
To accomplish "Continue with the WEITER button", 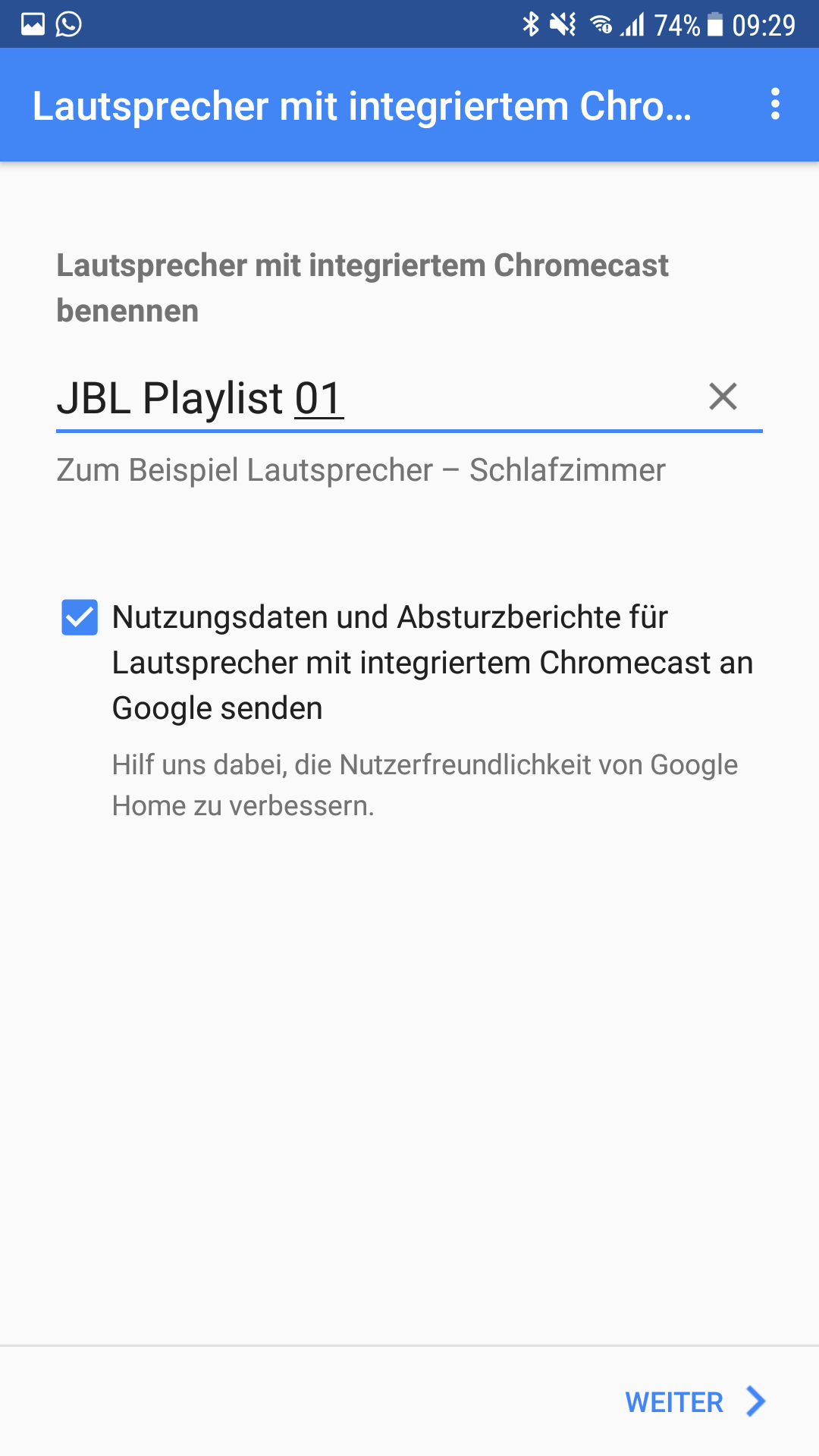I will [694, 1401].
